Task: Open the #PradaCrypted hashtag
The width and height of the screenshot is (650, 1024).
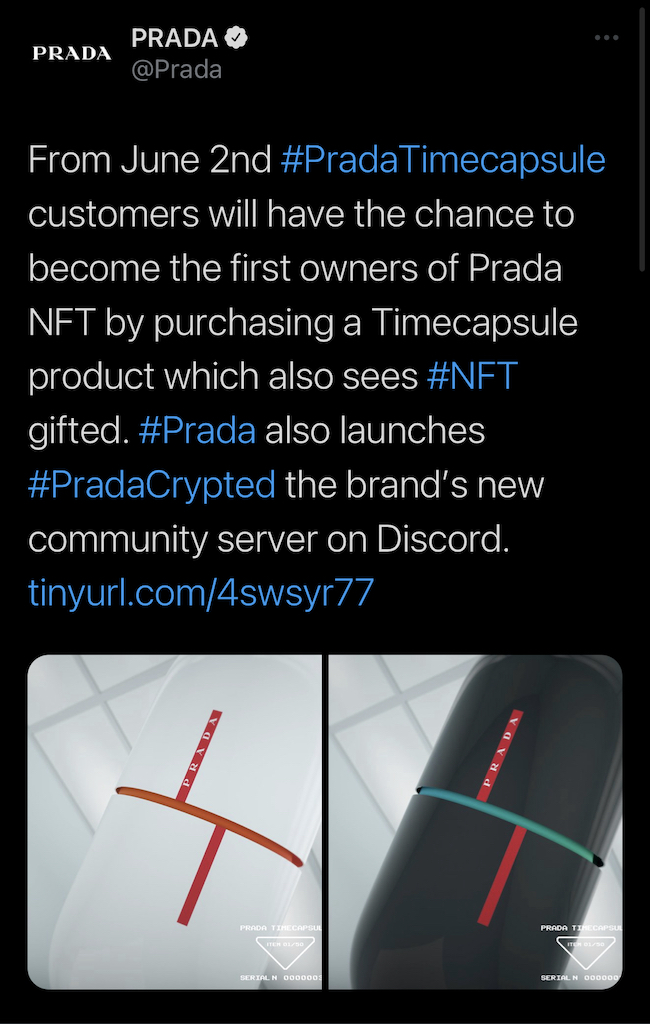Action: click(x=151, y=484)
